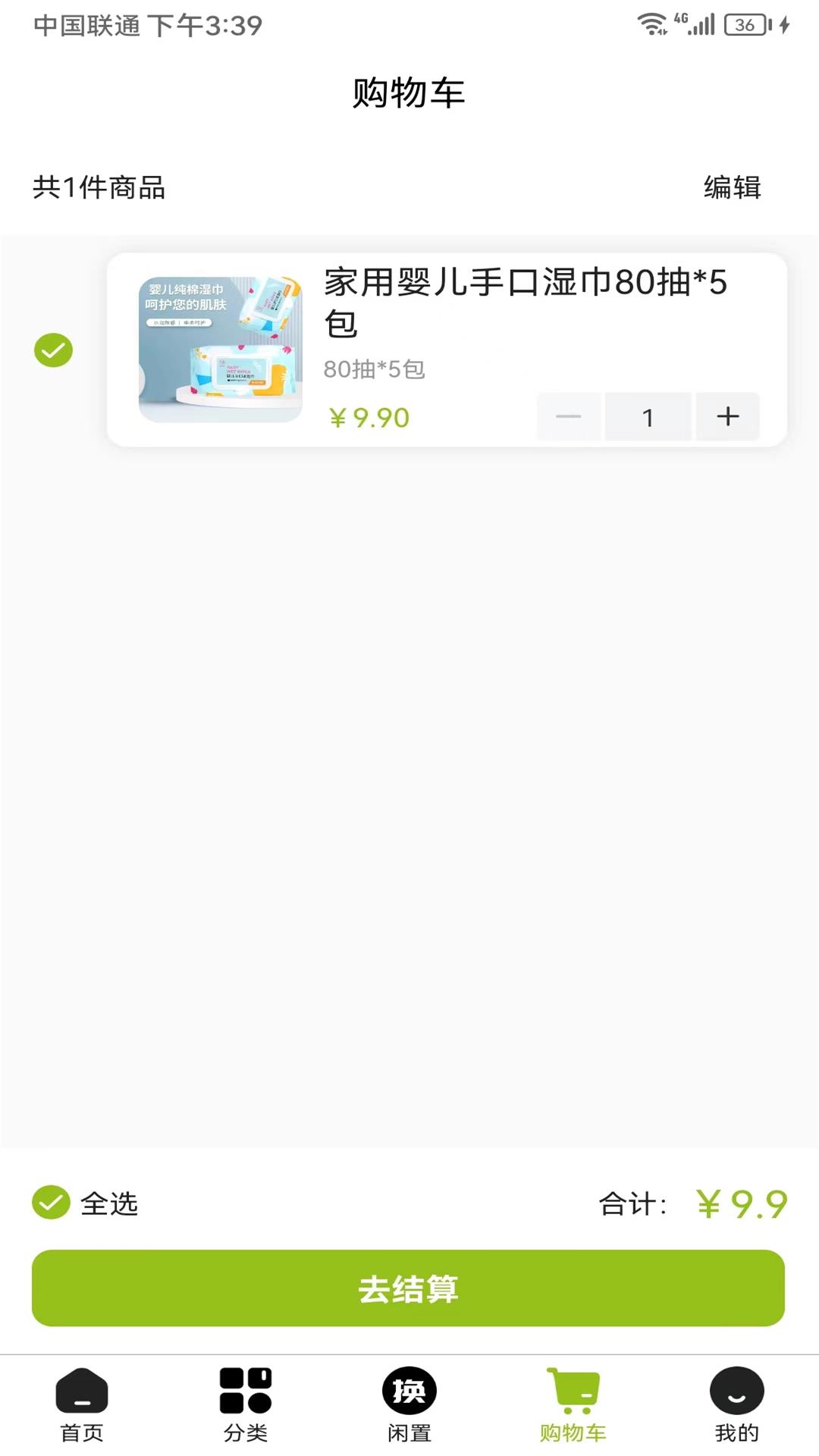This screenshot has width=819, height=1456.
Task: Decrease wet wipes quantity with minus
Action: pyautogui.click(x=569, y=416)
